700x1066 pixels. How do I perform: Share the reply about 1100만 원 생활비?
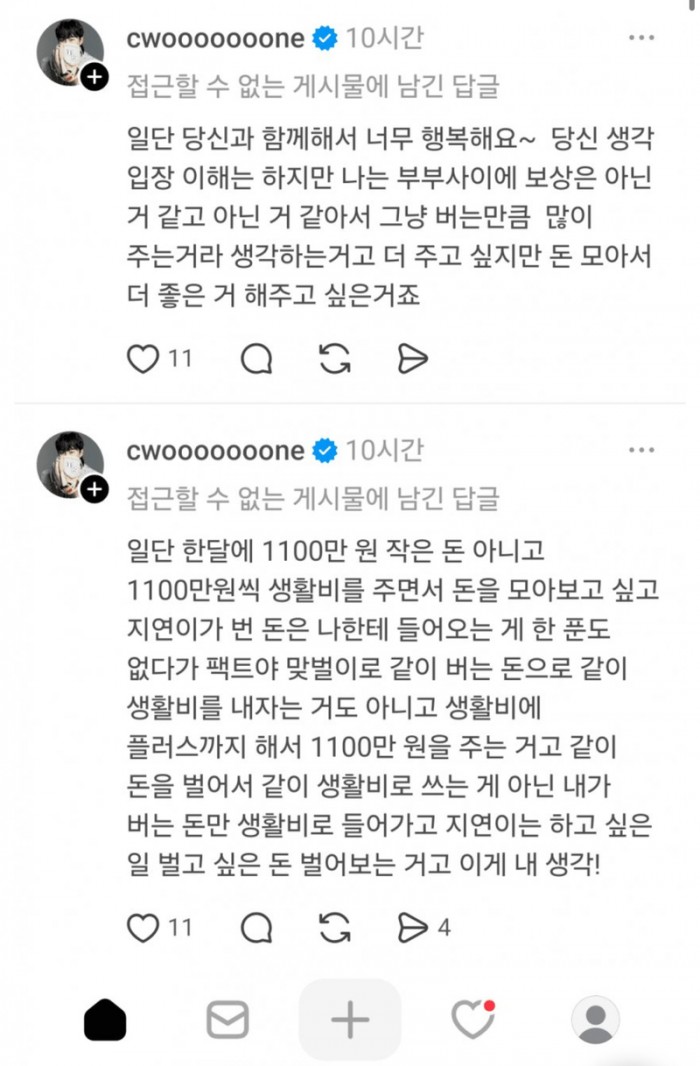(x=412, y=928)
